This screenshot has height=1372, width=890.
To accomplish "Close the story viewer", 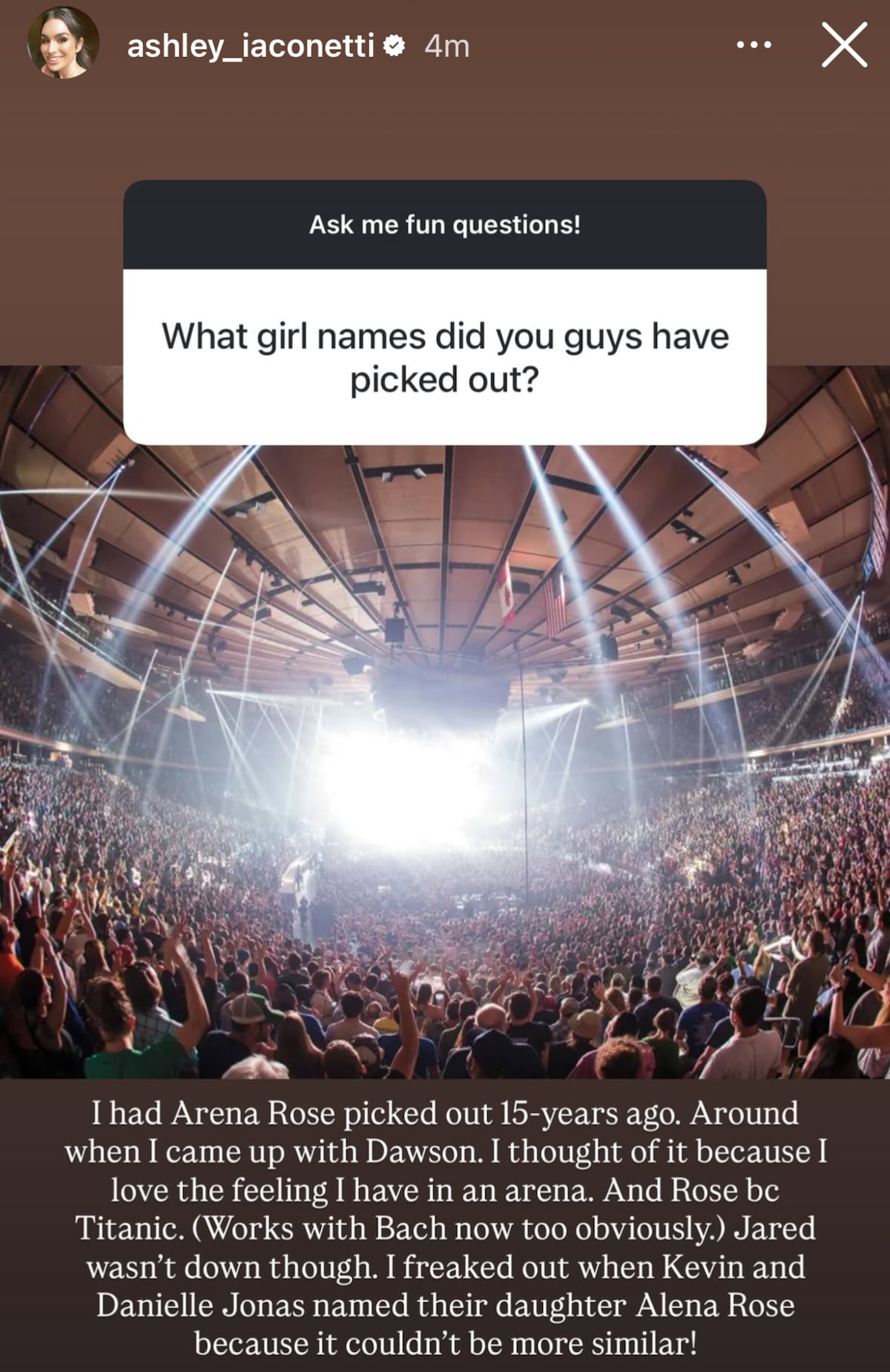I will pyautogui.click(x=844, y=45).
